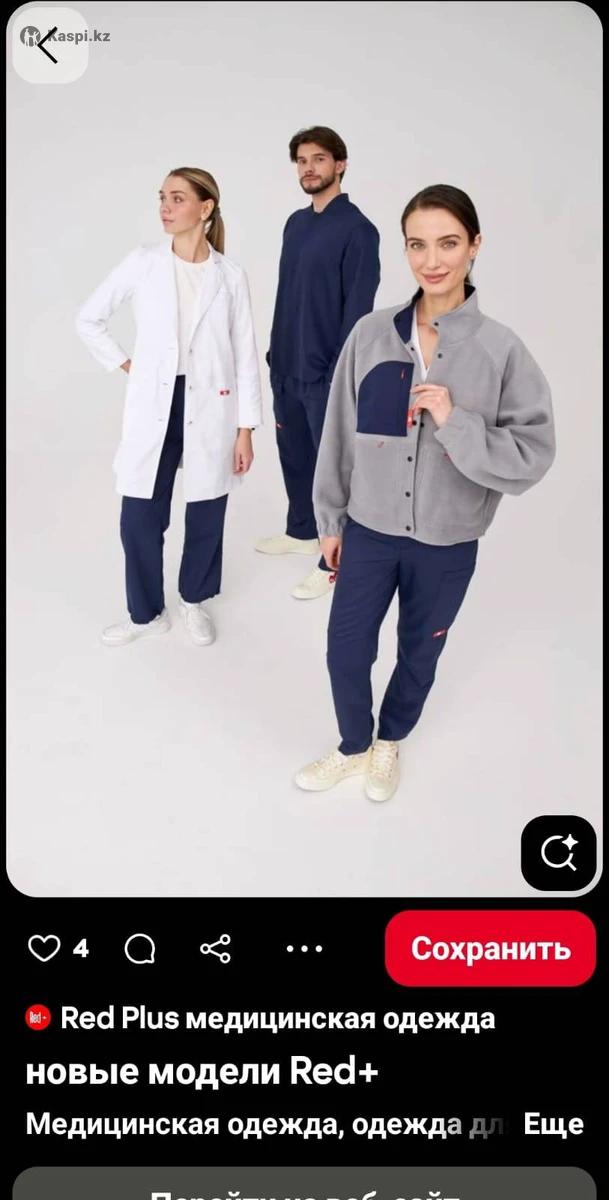The image size is (609, 1200).
Task: Open the comments bubble
Action: [140, 948]
